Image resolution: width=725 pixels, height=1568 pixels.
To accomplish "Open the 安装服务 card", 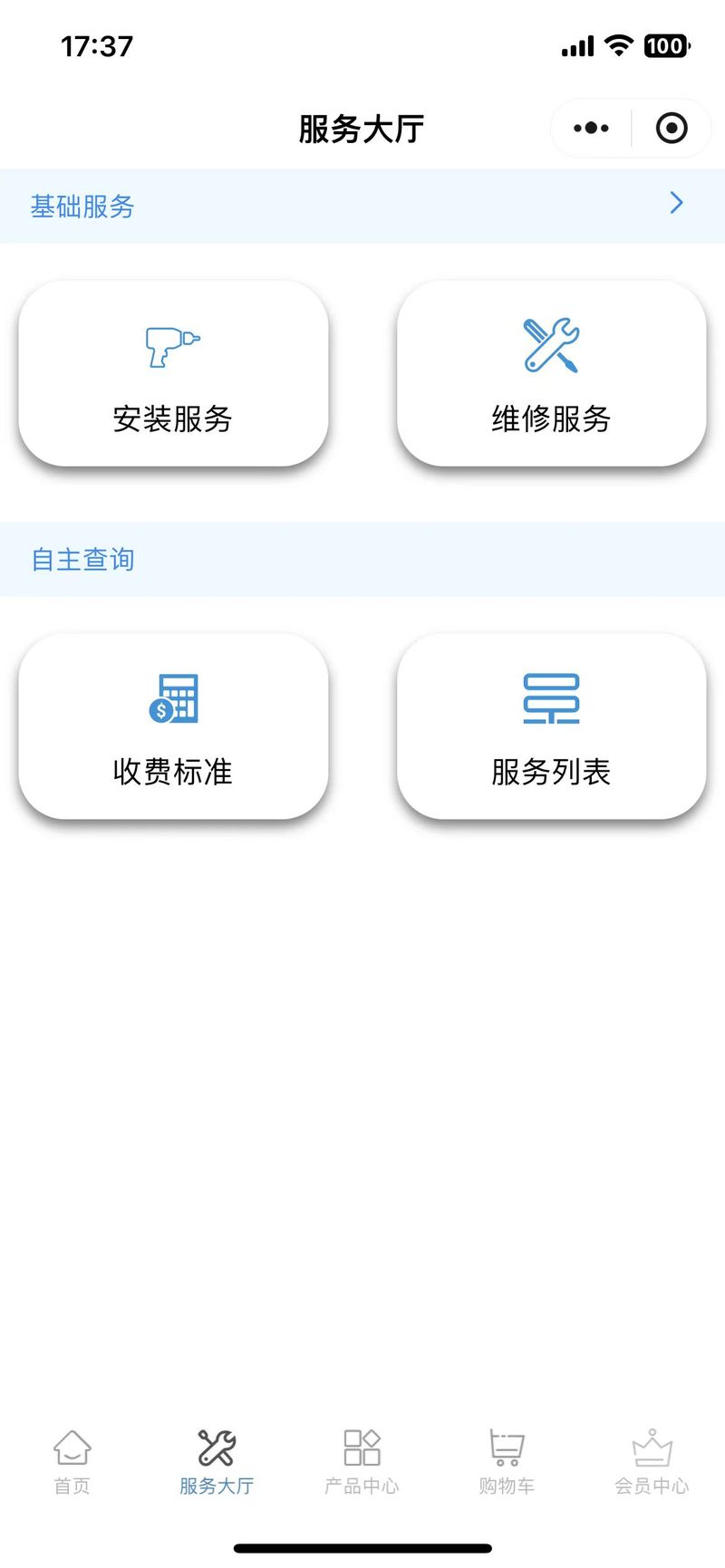I will pos(173,373).
